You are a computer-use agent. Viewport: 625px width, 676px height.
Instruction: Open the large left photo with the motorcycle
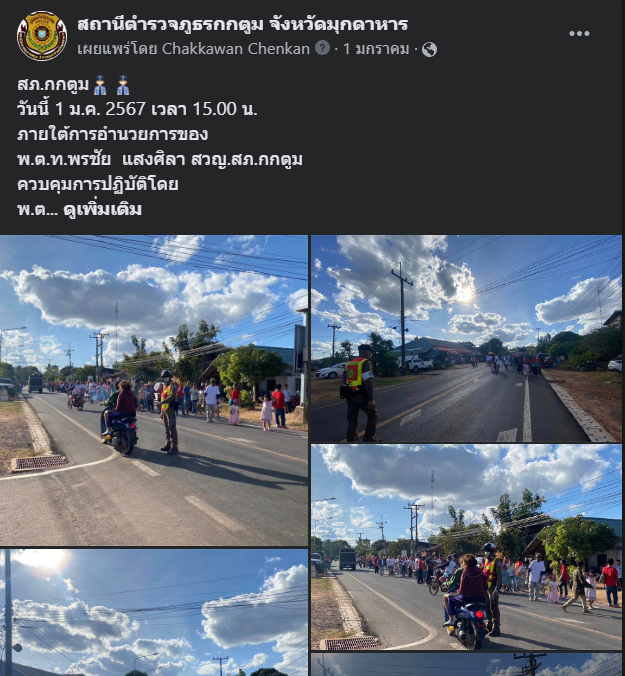(154, 390)
